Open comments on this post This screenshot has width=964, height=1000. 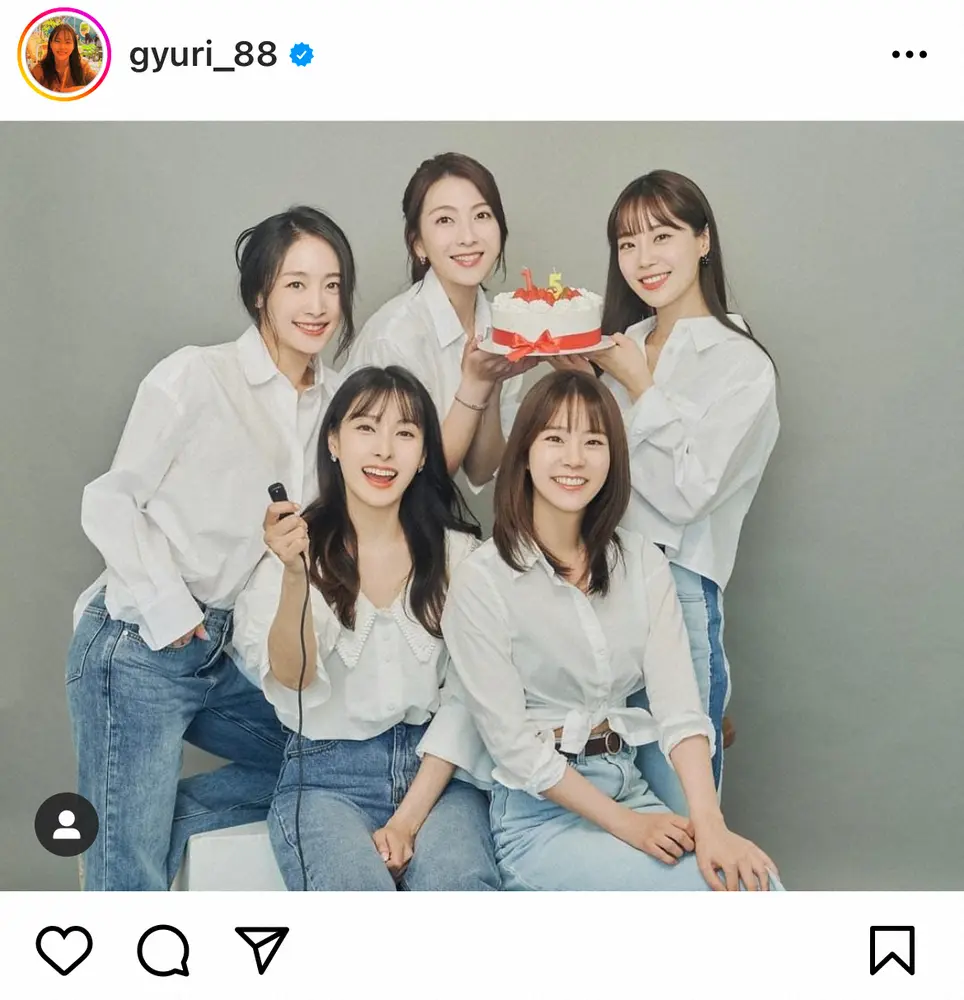tap(163, 949)
